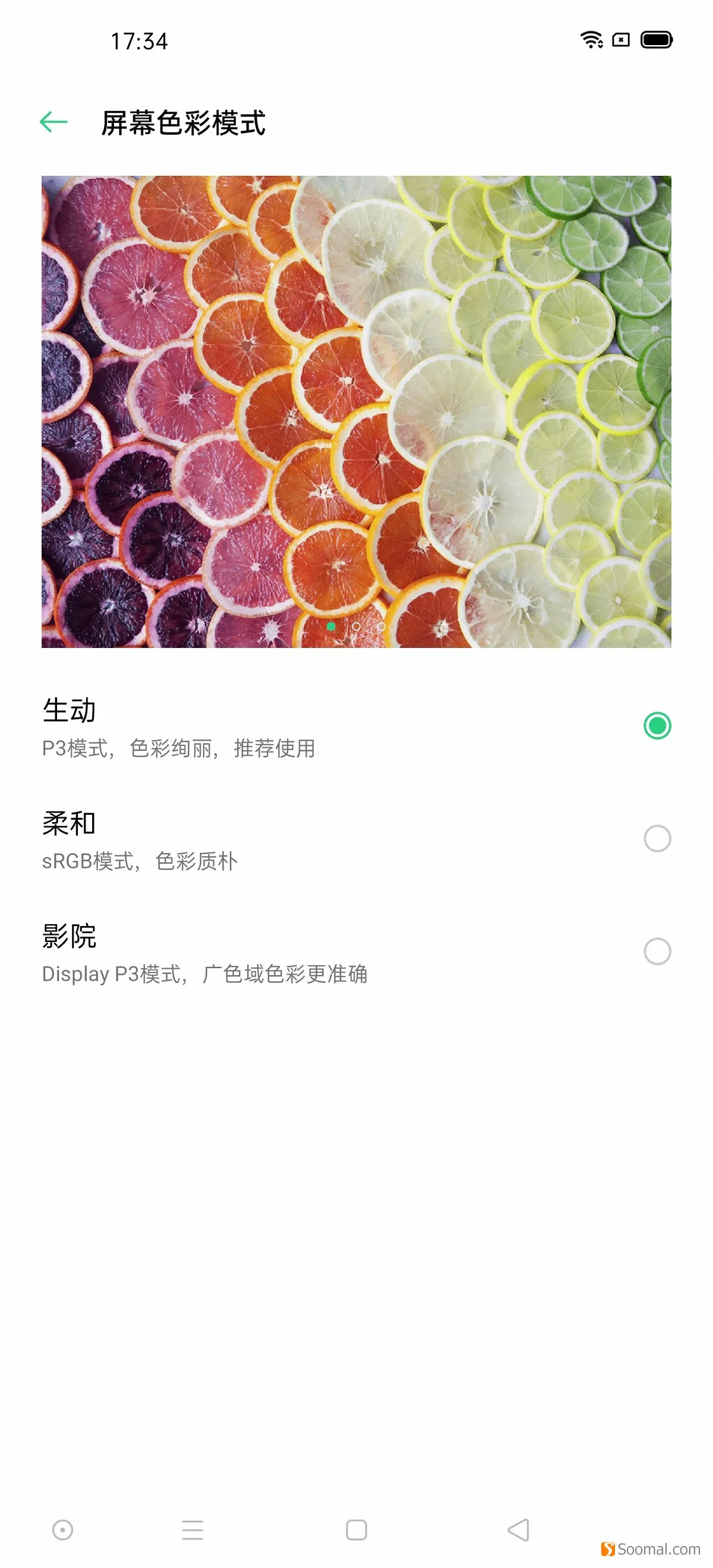Tap the third page indicator dot

381,626
